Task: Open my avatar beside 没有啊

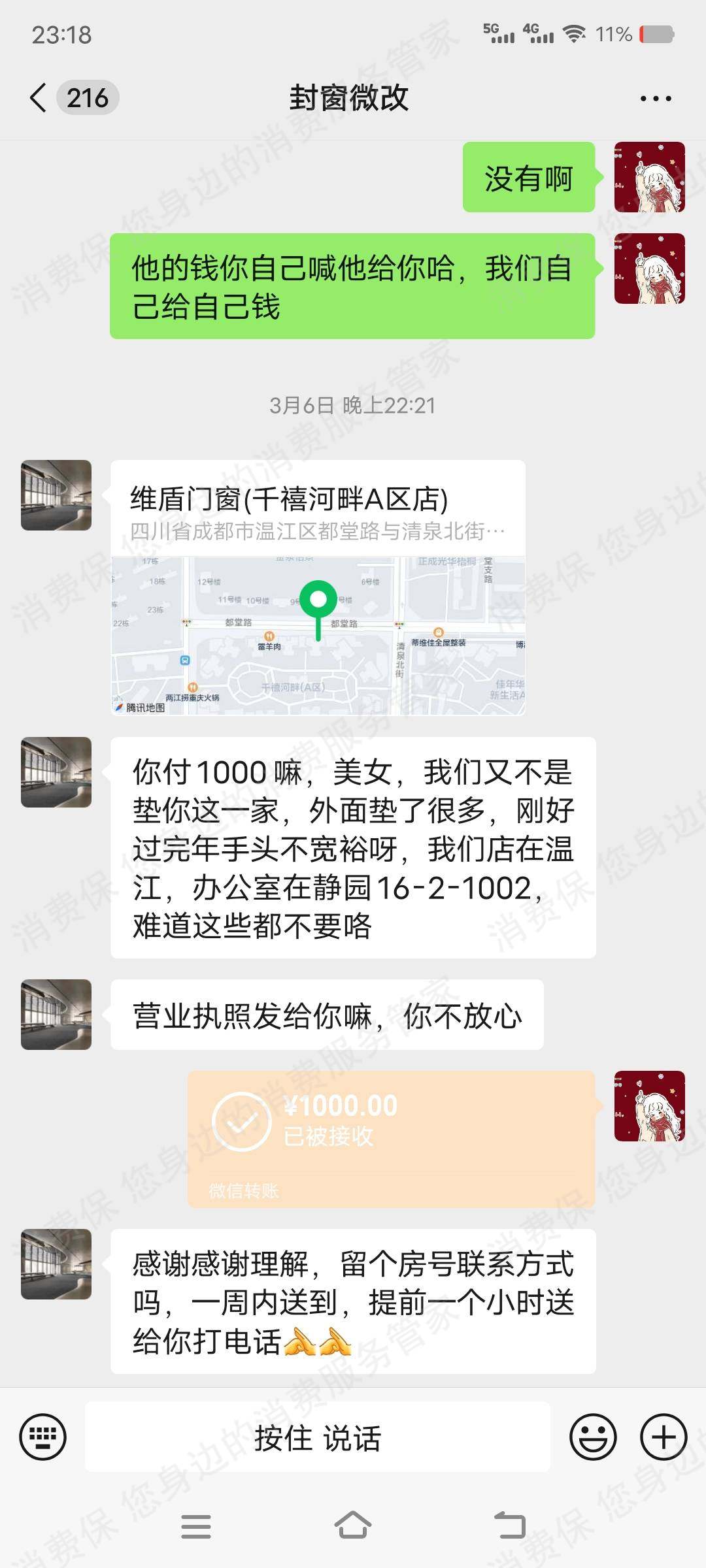Action: click(650, 177)
